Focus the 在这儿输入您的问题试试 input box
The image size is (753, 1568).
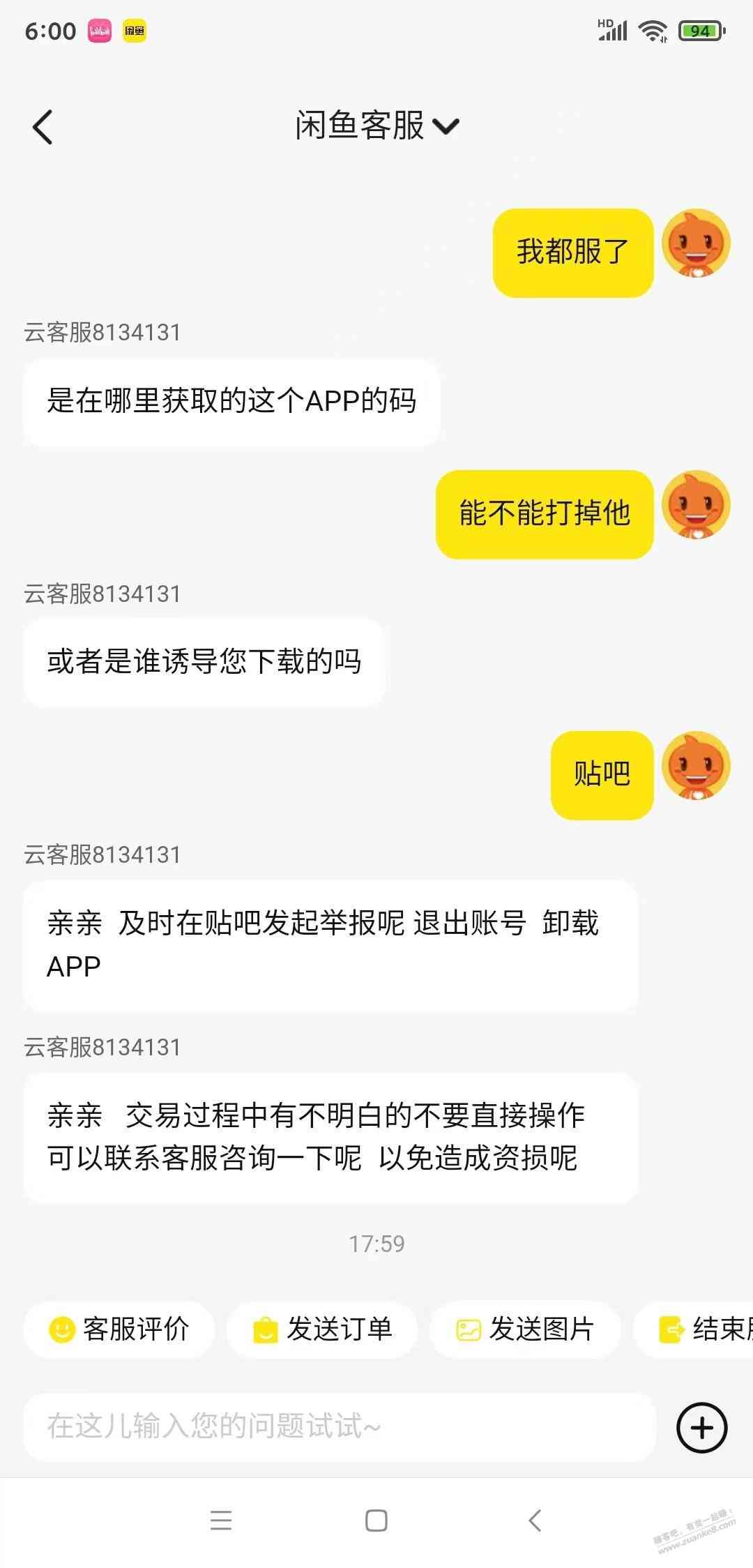340,1426
